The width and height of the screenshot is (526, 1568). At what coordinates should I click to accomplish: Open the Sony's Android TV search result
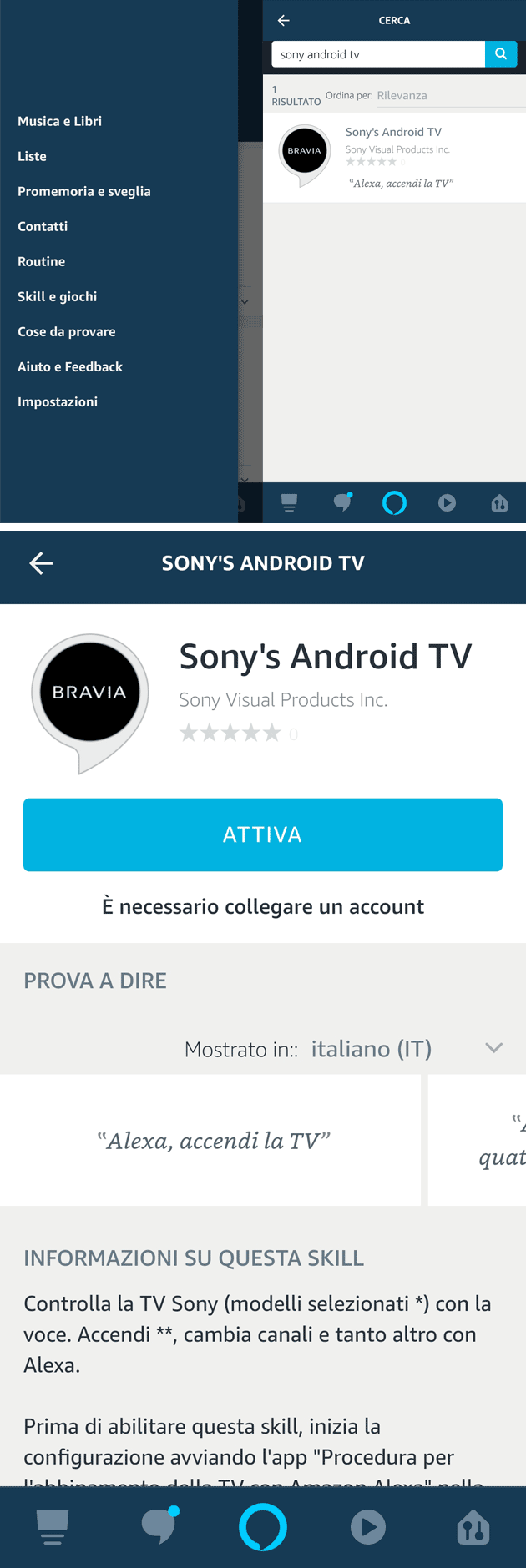click(x=394, y=157)
